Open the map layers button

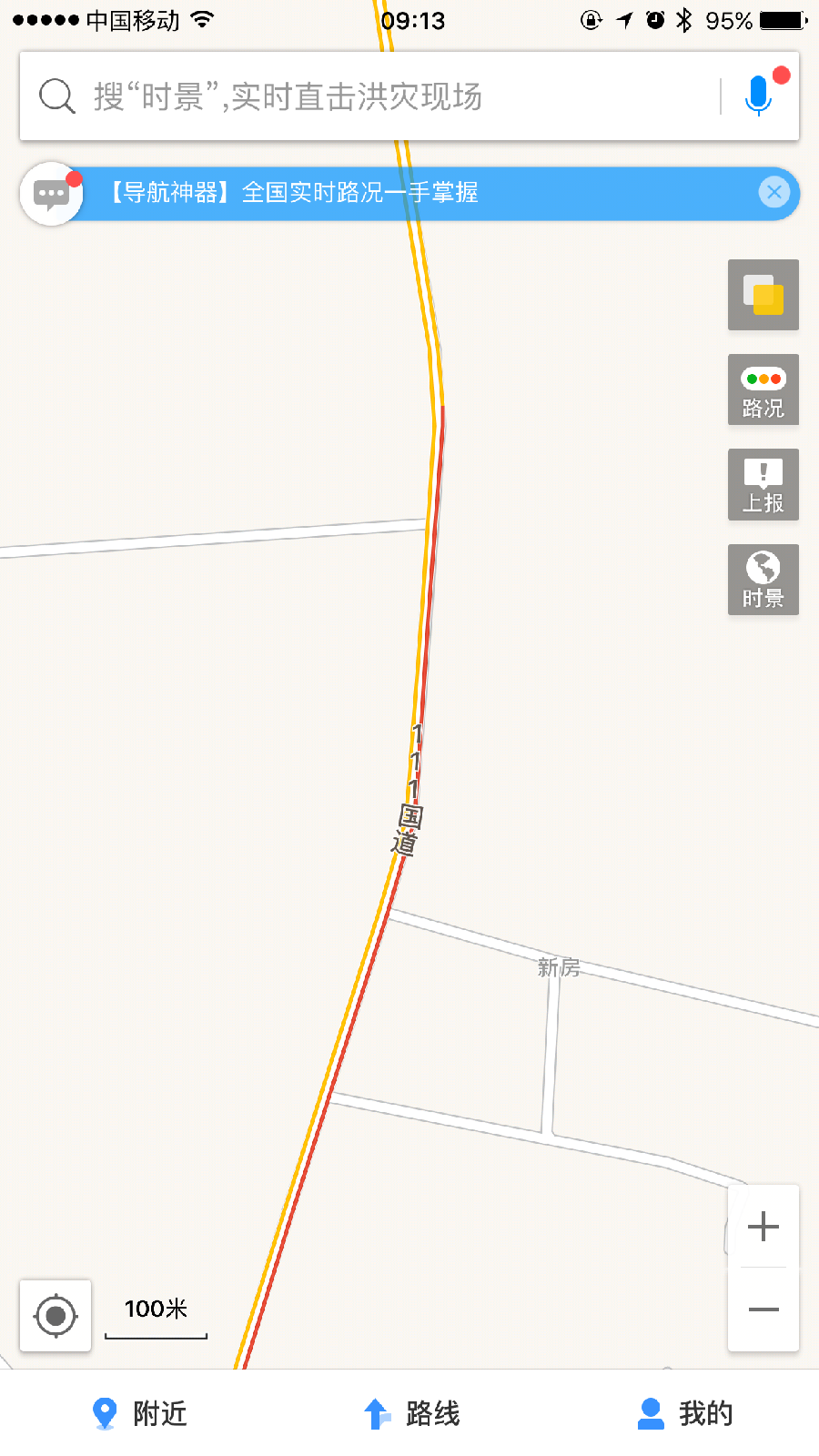(x=763, y=295)
